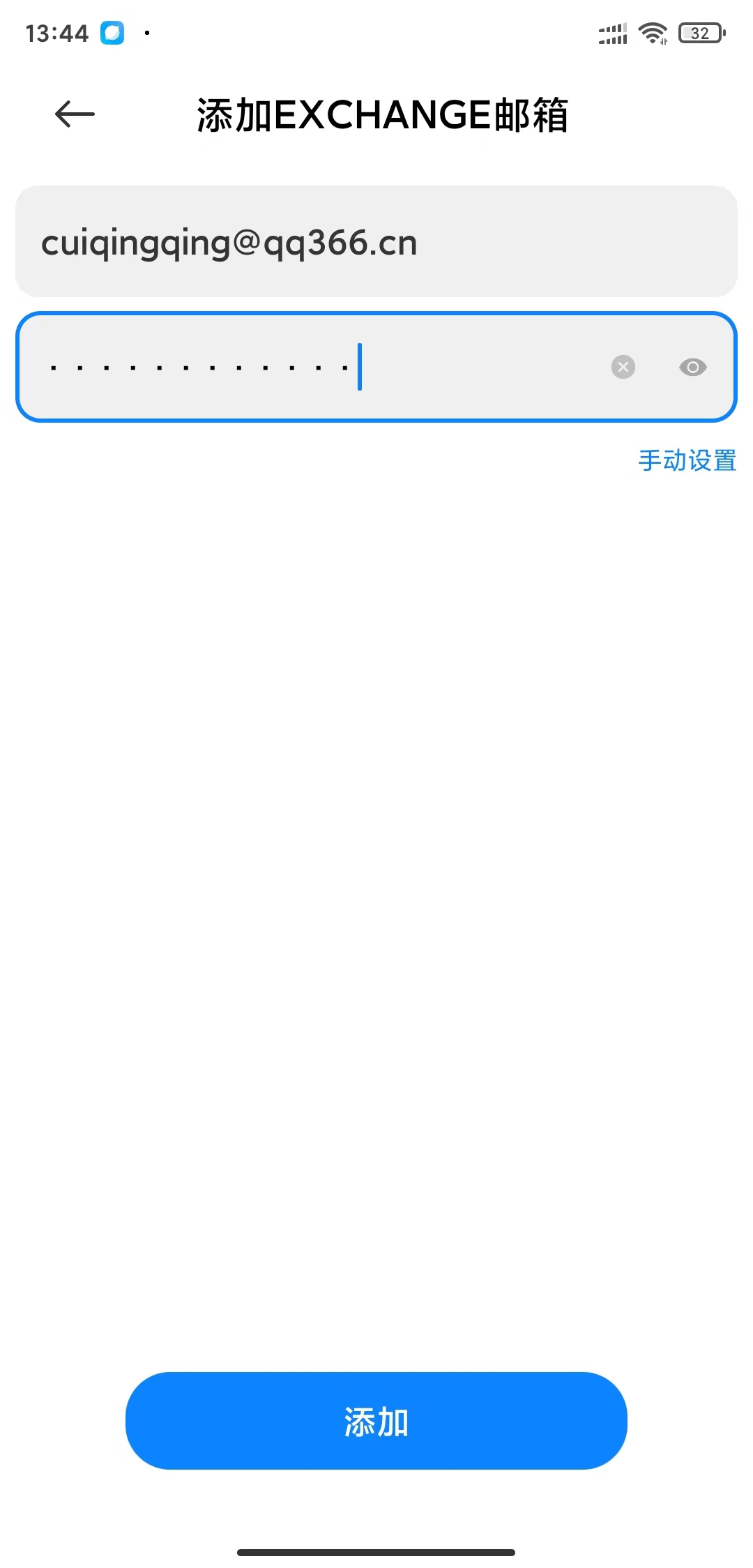Tap the blue app icon in the status bar
The width and height of the screenshot is (753, 1568).
pos(112,32)
